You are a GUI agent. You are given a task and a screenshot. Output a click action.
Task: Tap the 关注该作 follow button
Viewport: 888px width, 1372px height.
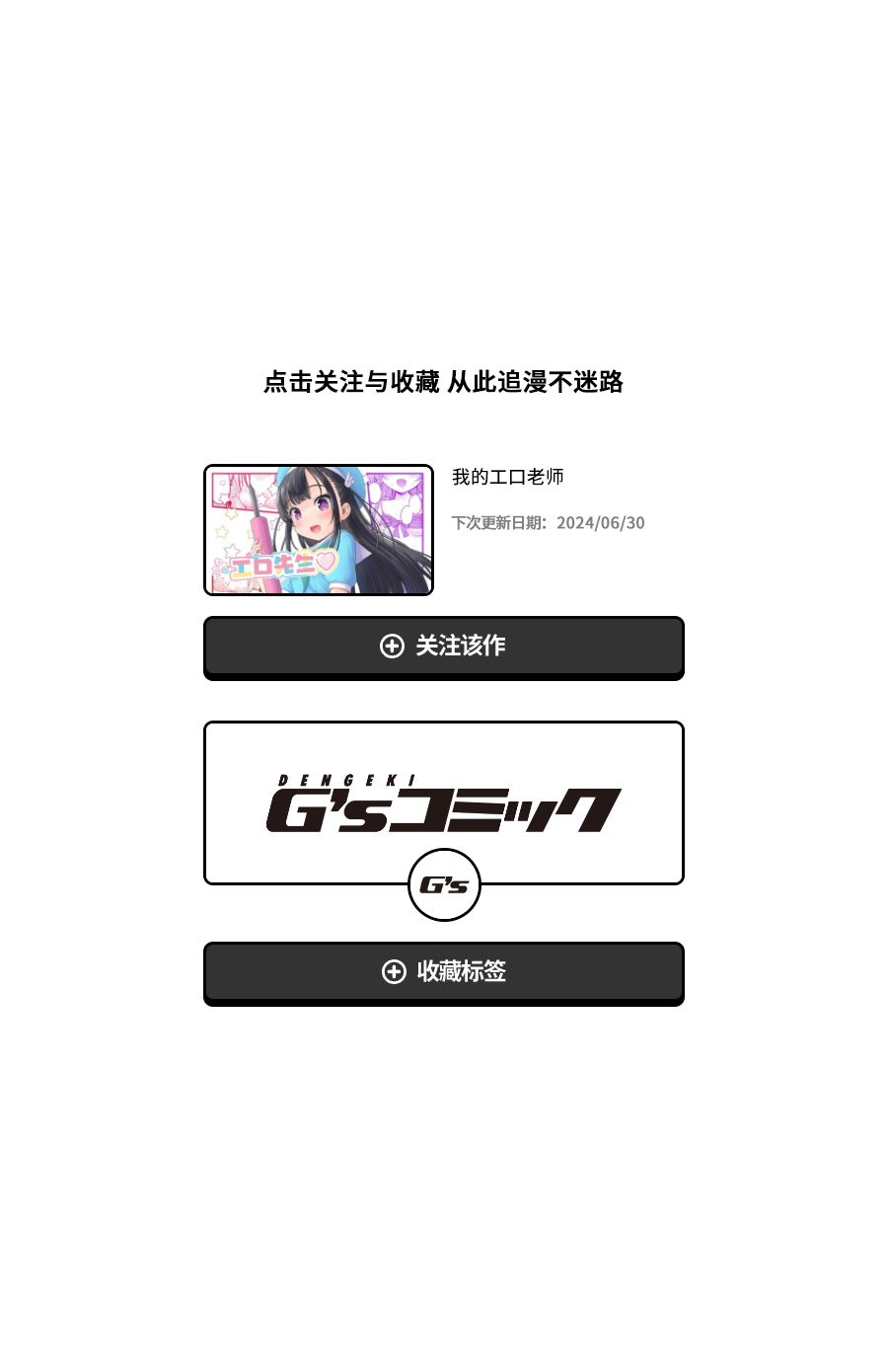443,647
